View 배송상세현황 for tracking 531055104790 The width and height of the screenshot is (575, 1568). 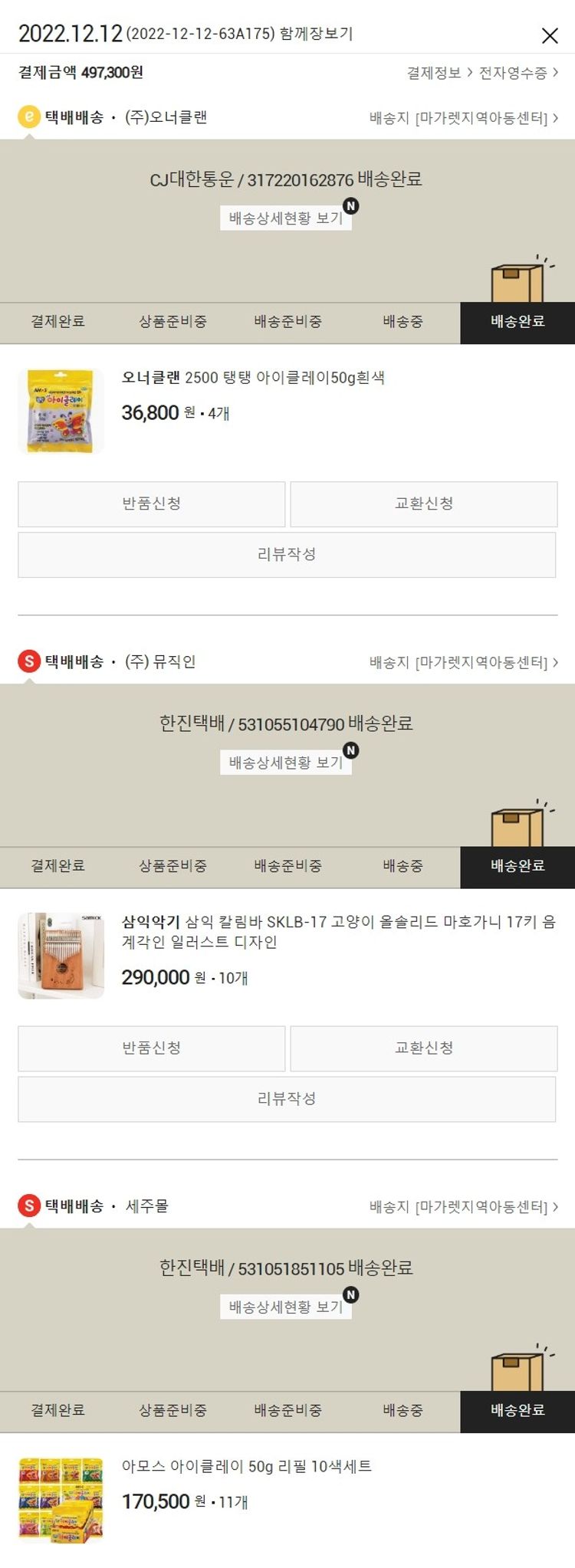coord(285,763)
